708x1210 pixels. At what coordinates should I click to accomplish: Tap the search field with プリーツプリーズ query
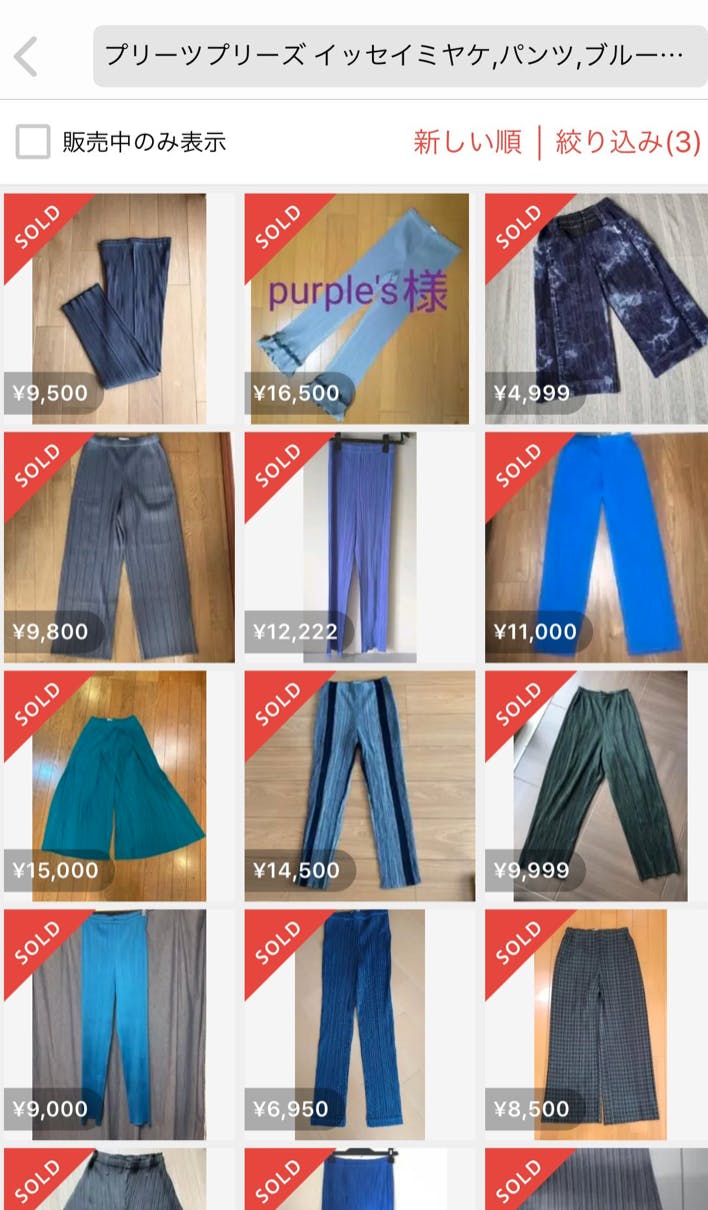[x=398, y=56]
